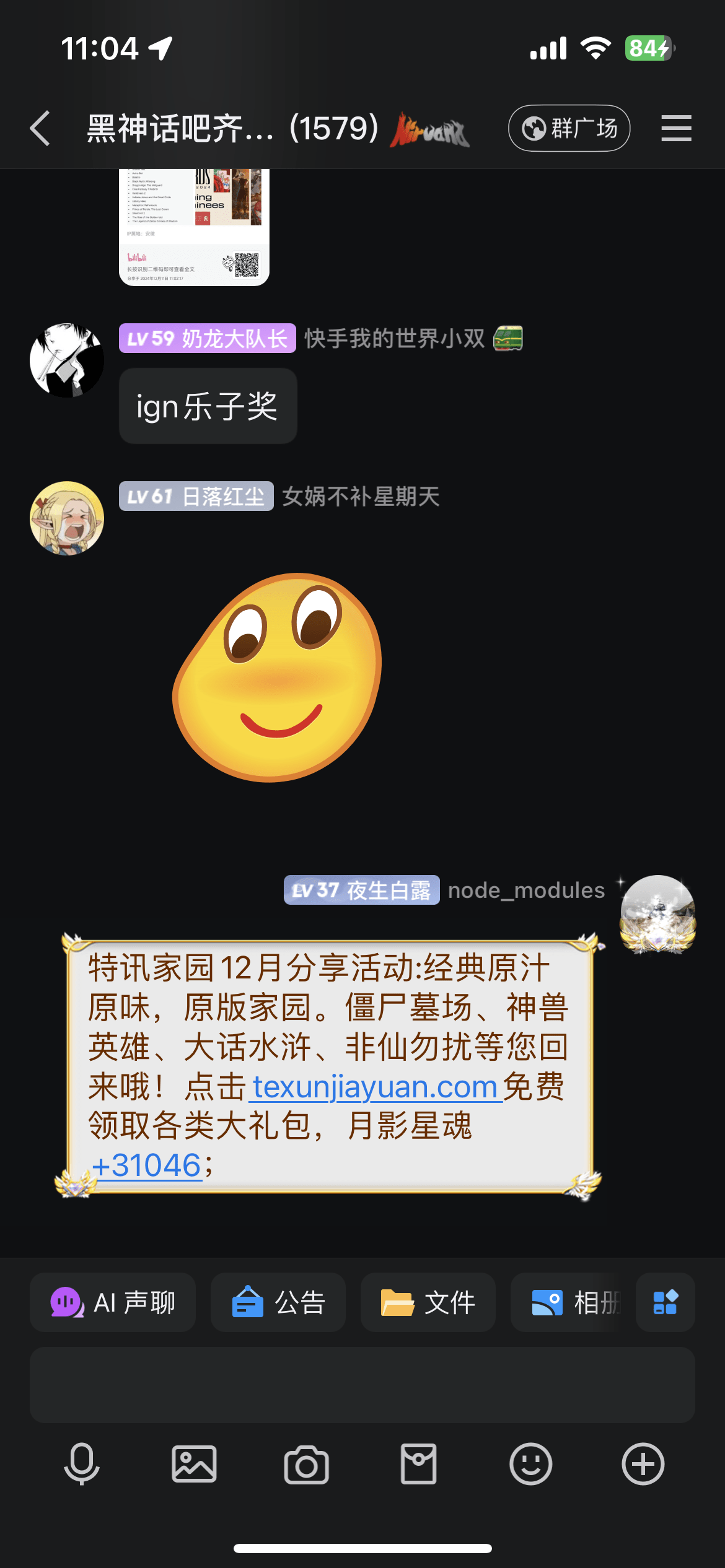Open the group 相册 album
725x1568 pixels.
(574, 1302)
